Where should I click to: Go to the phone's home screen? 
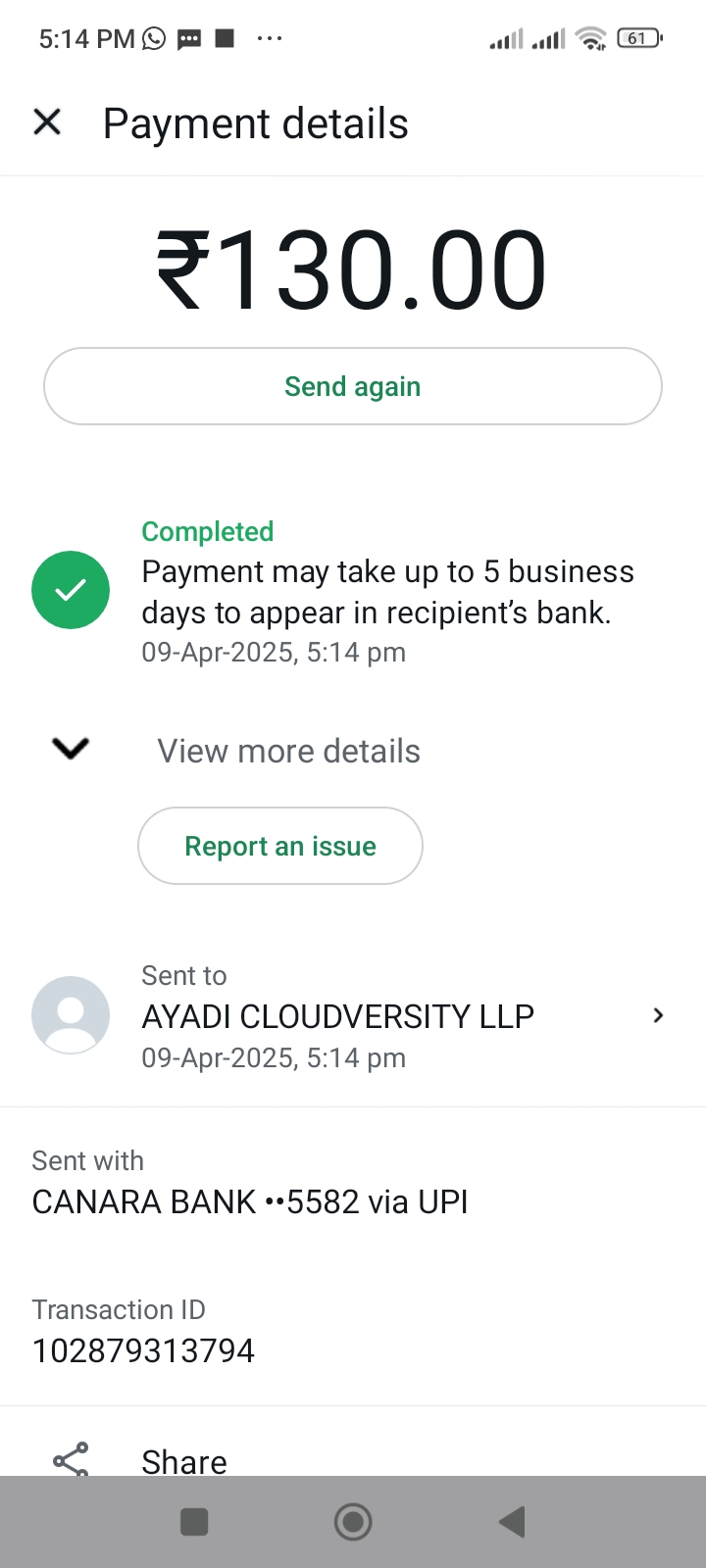353,1522
